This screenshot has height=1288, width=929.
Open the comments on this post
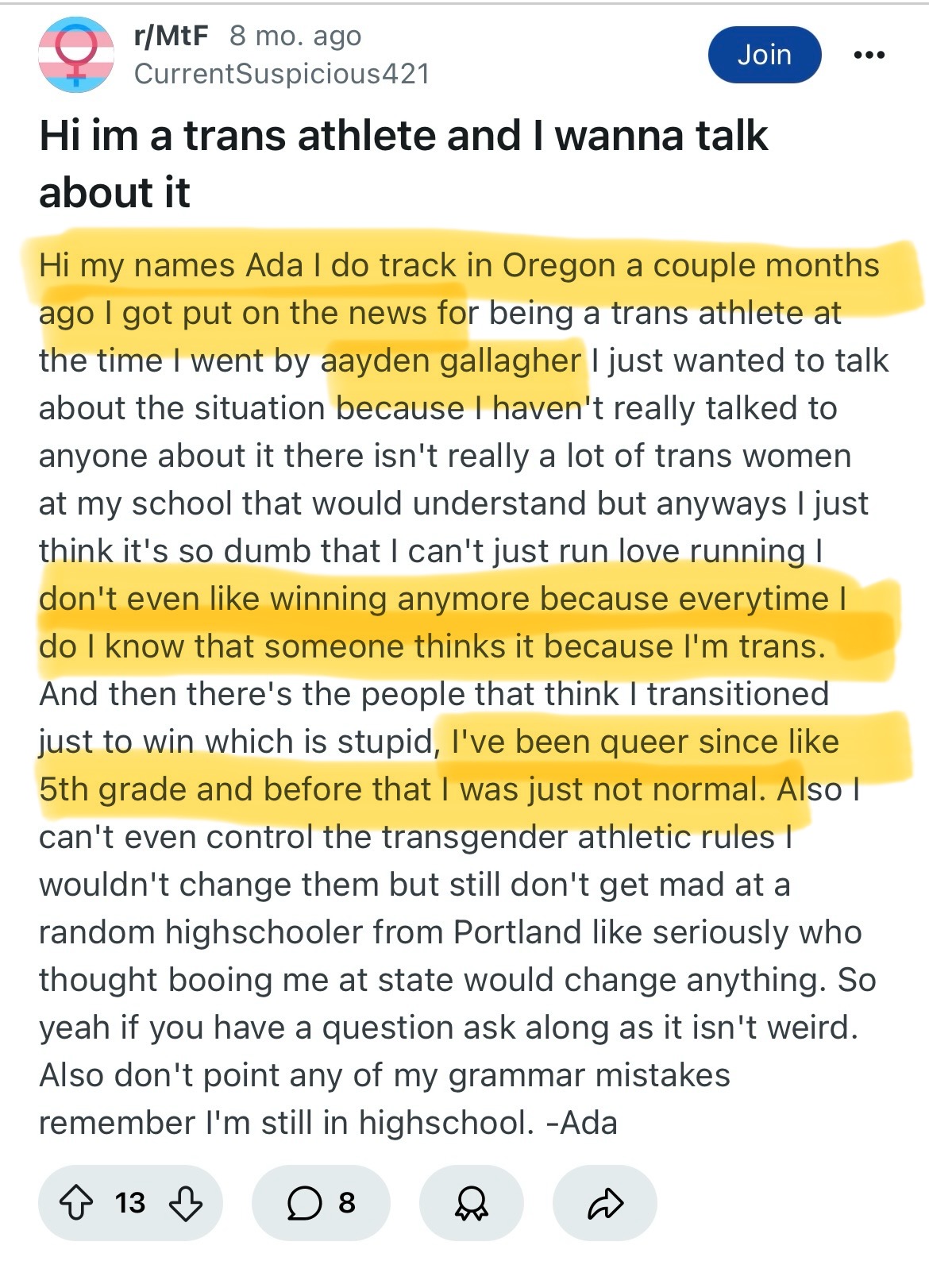click(x=321, y=1203)
